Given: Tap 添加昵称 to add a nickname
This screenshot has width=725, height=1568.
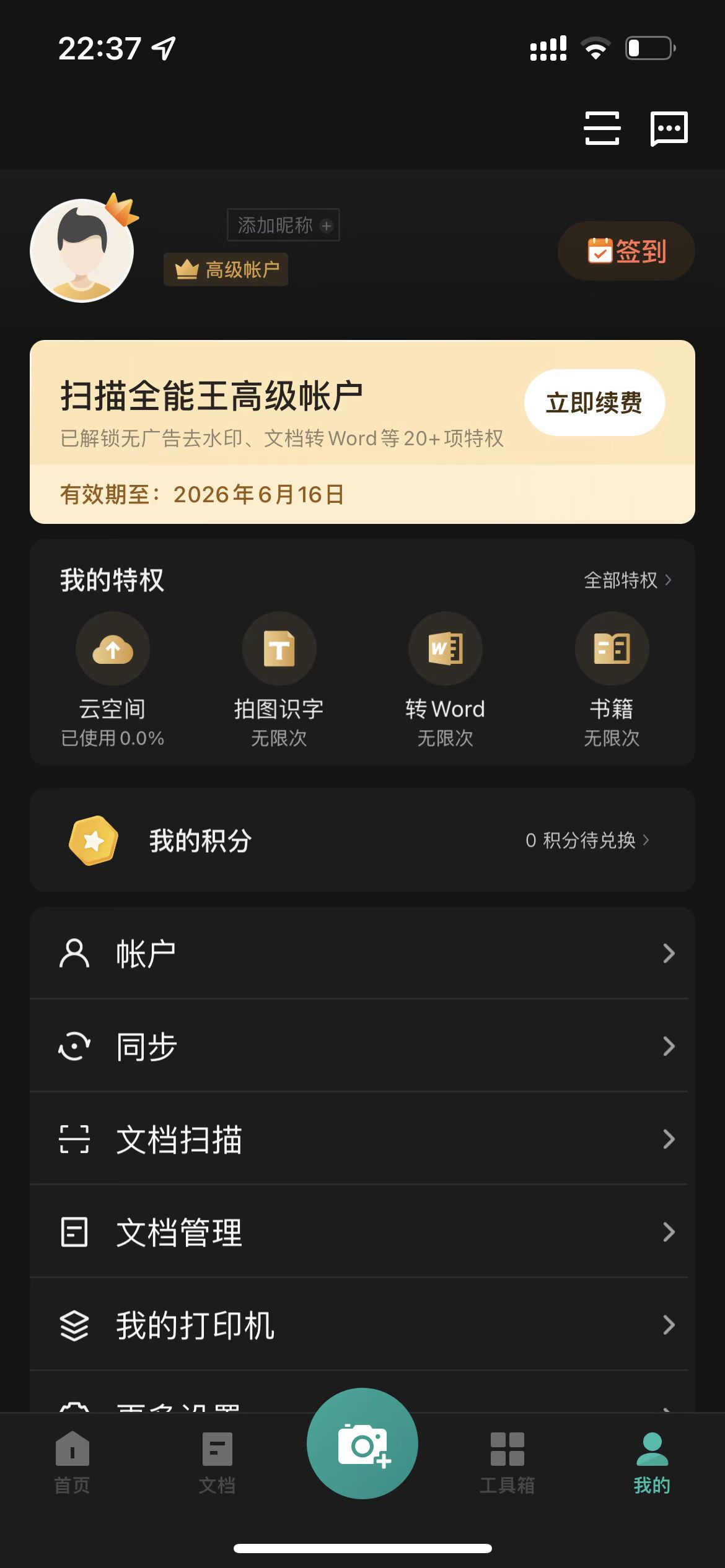Looking at the screenshot, I should [283, 224].
